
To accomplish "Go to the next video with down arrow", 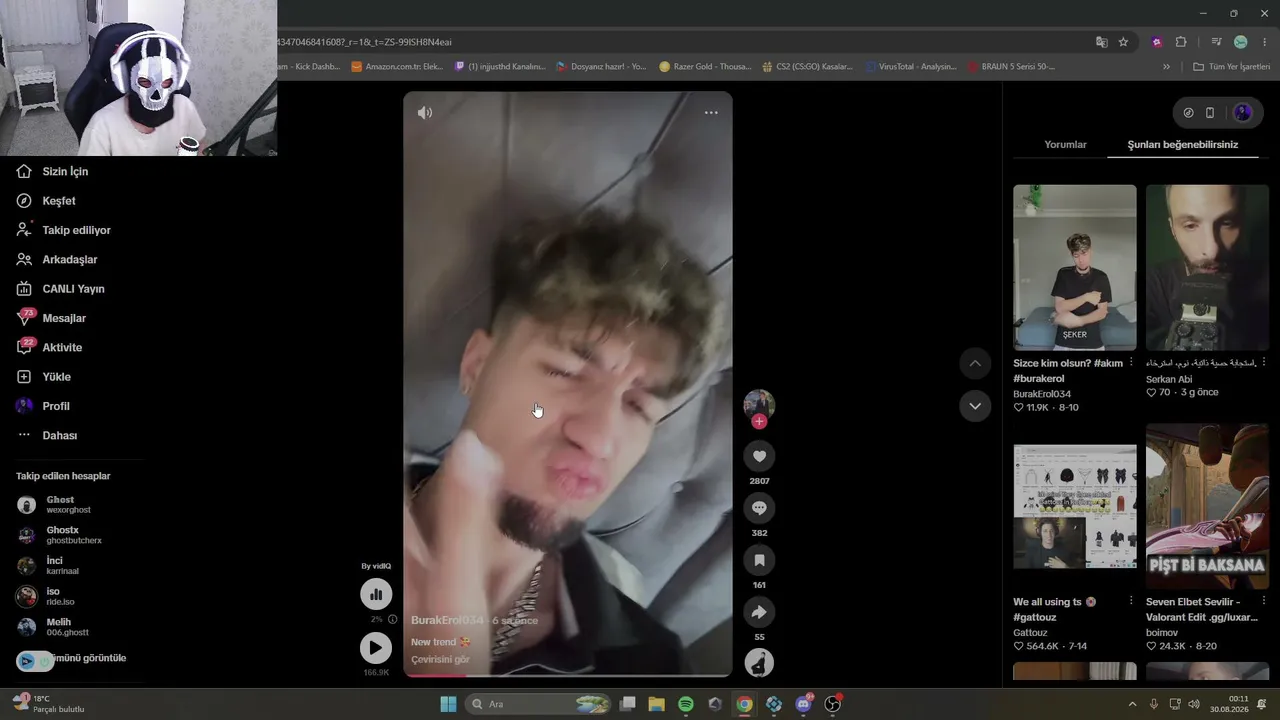I will point(975,406).
